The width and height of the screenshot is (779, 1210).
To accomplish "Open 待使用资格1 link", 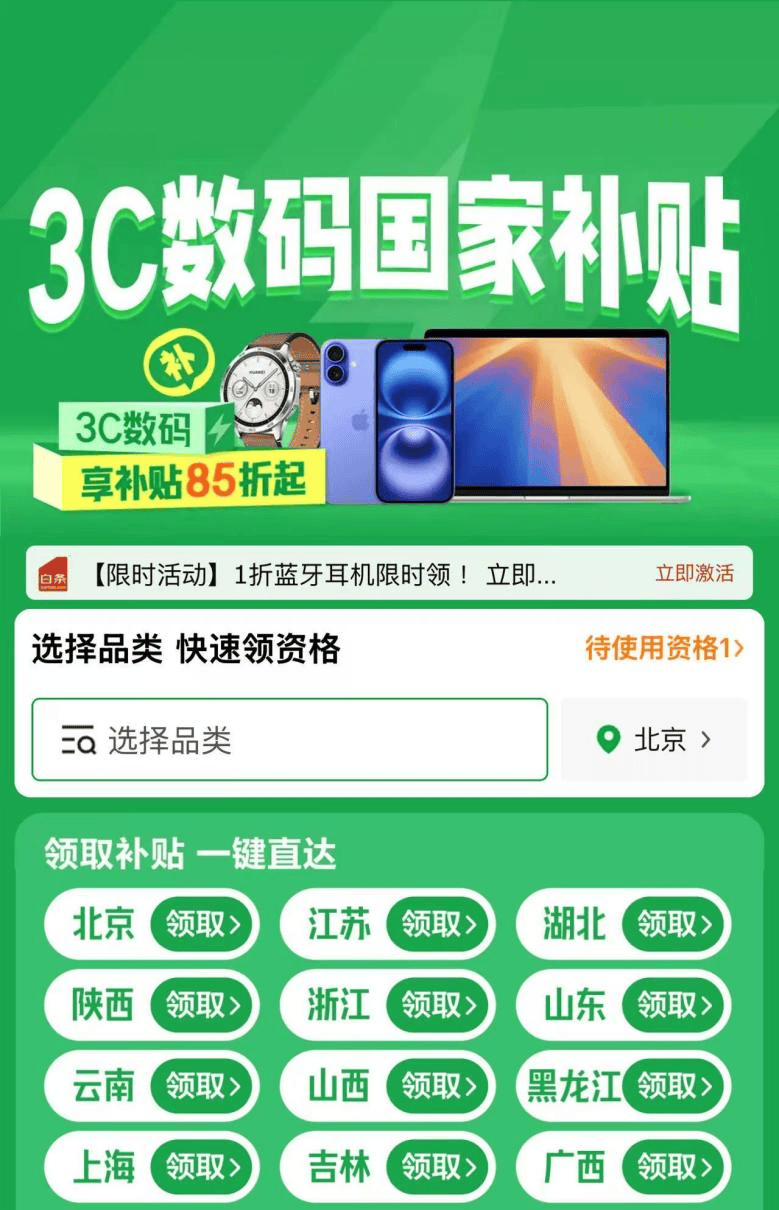I will (664, 648).
